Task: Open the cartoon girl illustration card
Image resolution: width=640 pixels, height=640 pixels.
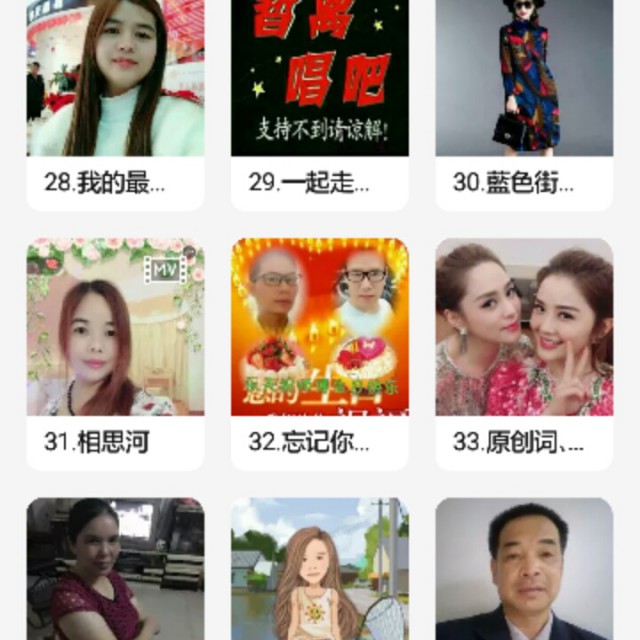Action: point(319,570)
